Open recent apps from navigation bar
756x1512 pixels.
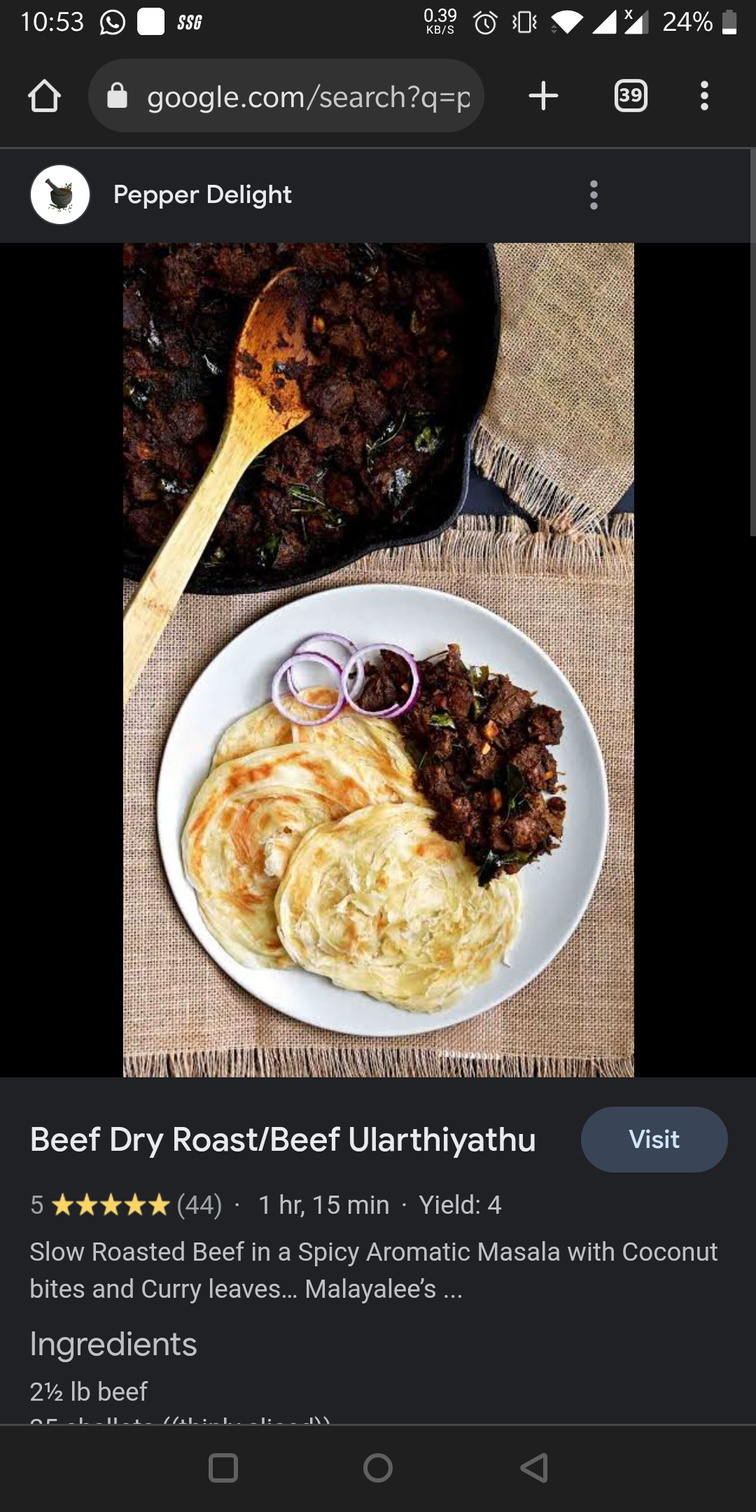222,1467
